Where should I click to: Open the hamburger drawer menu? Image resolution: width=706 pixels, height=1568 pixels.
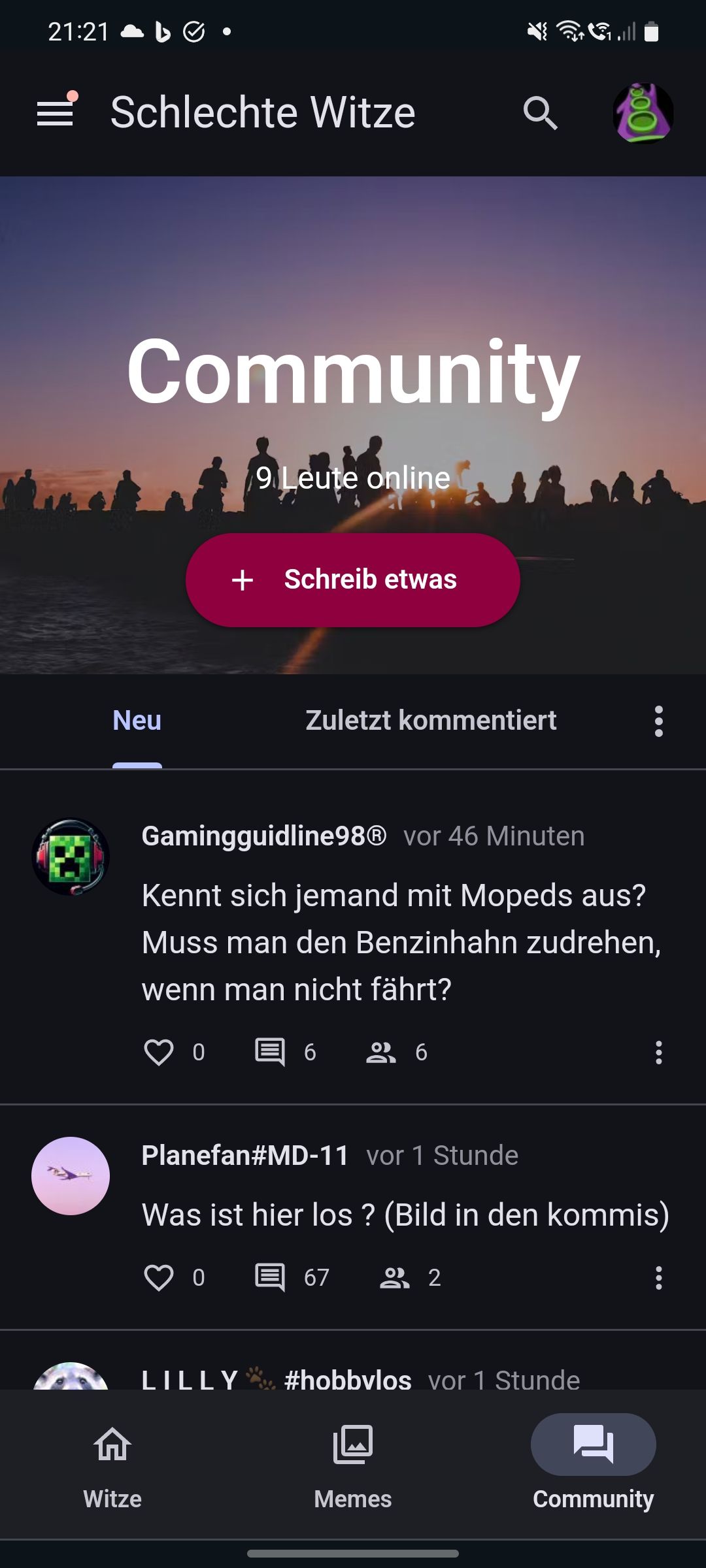[x=55, y=113]
